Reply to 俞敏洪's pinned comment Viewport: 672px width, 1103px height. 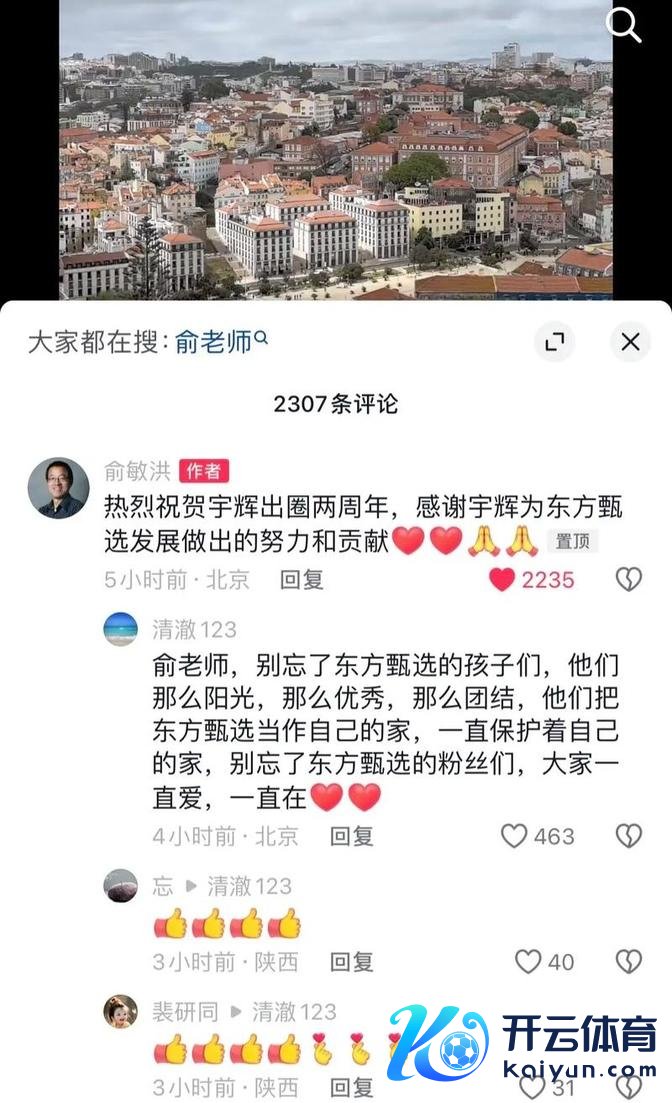301,579
